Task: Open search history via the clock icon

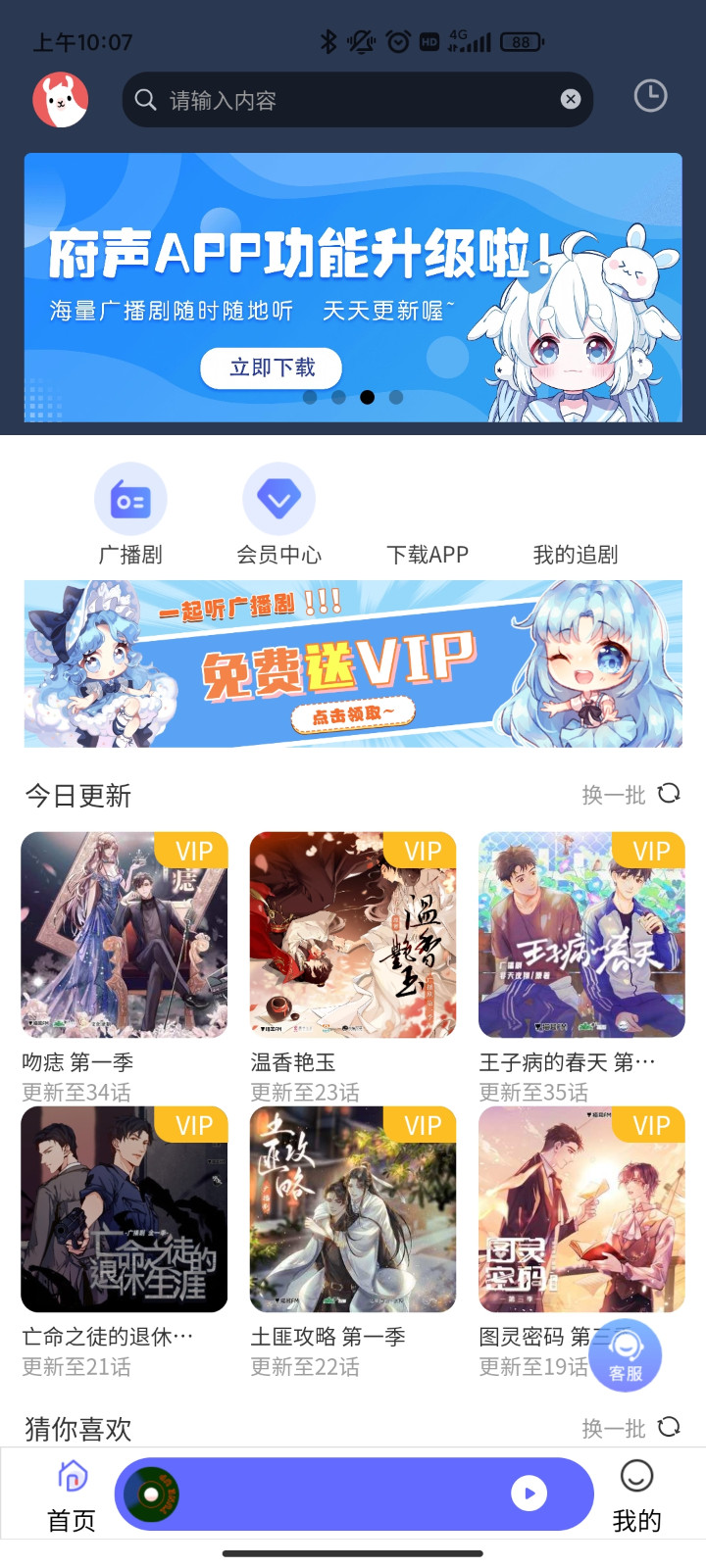Action: tap(649, 95)
